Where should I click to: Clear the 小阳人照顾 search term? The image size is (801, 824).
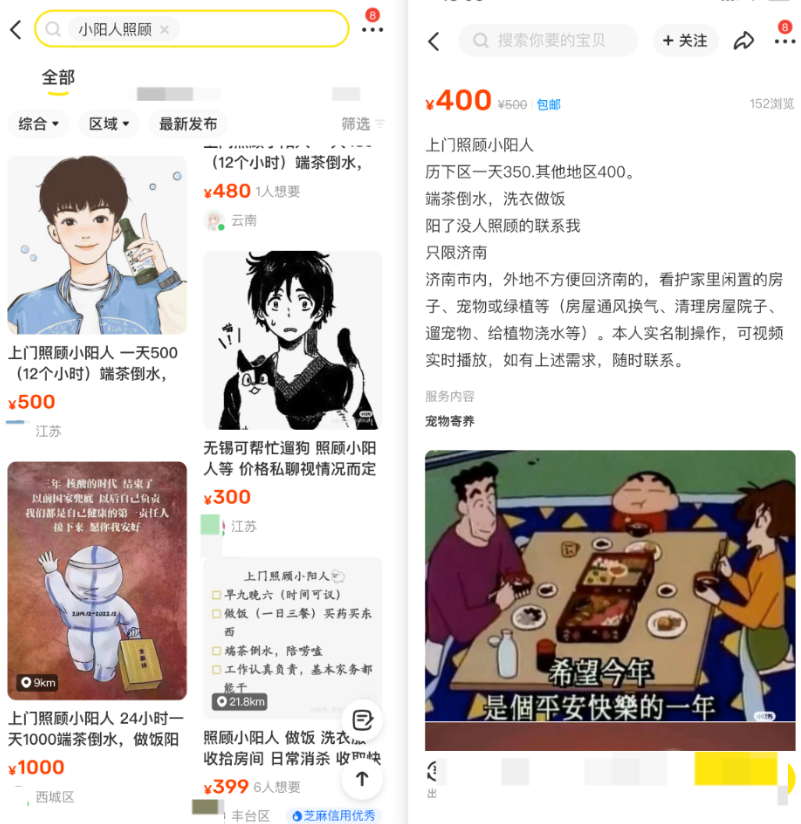pyautogui.click(x=164, y=30)
